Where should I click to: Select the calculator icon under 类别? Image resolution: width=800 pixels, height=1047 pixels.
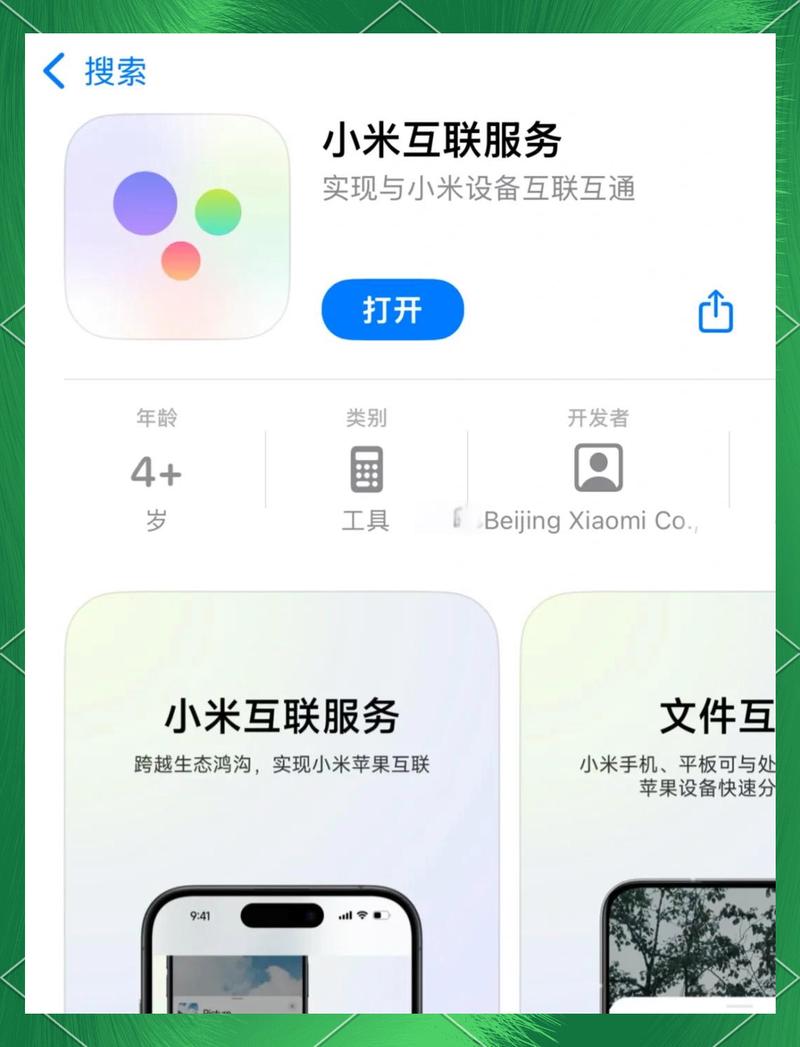tap(366, 467)
